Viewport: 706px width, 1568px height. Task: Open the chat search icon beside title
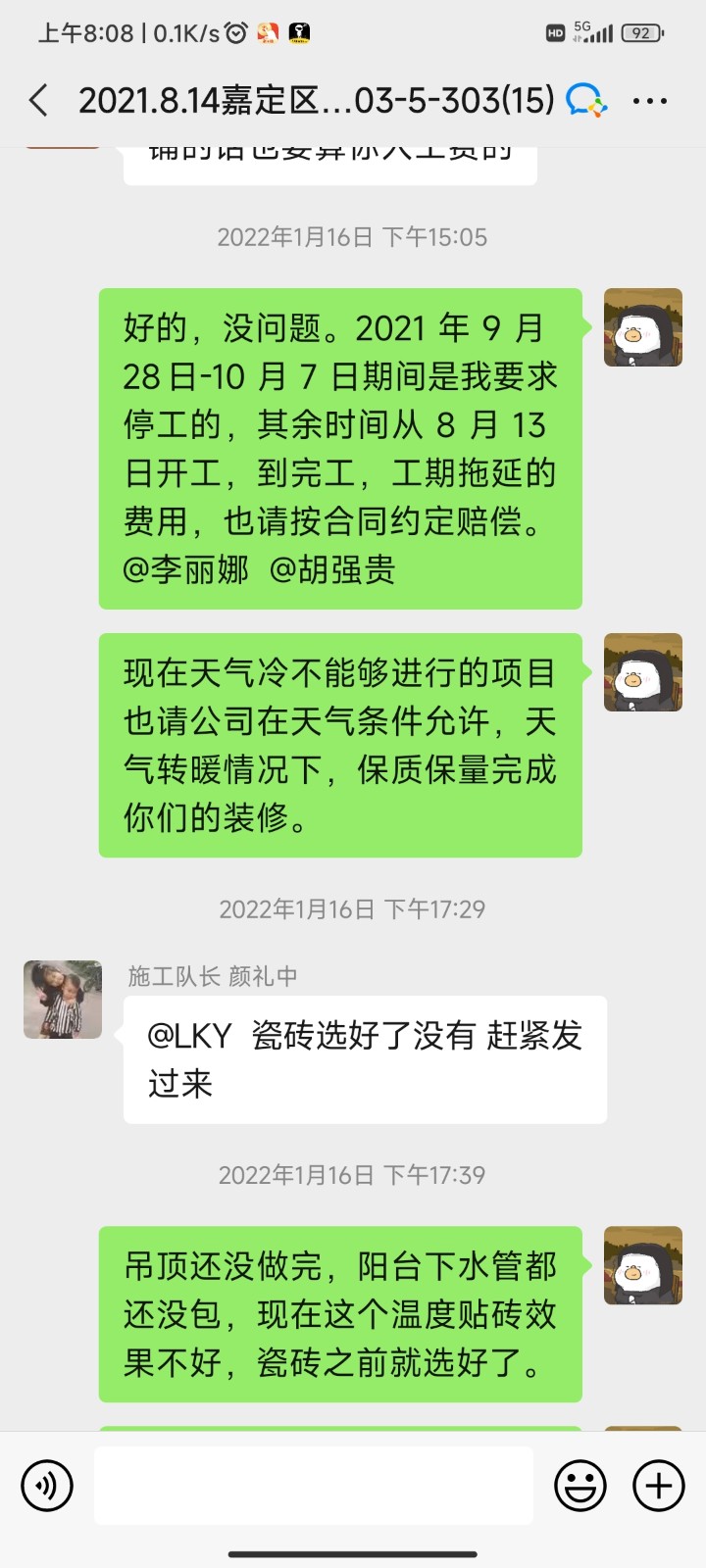586,100
